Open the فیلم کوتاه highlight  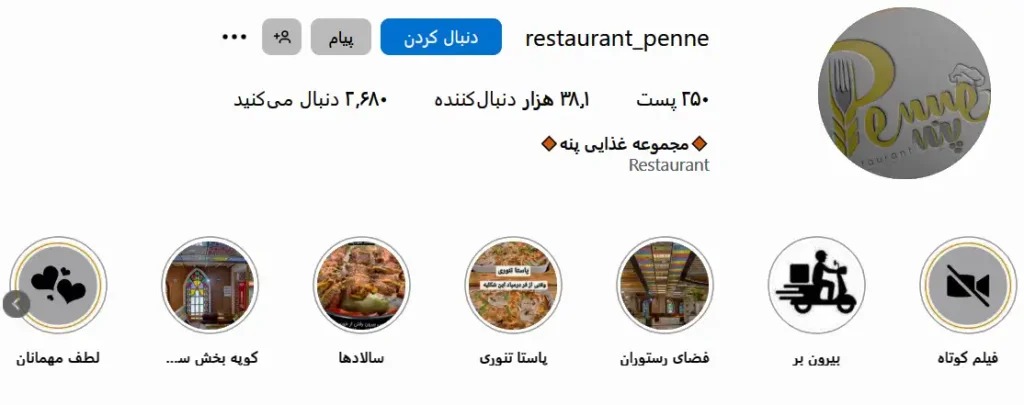point(967,286)
